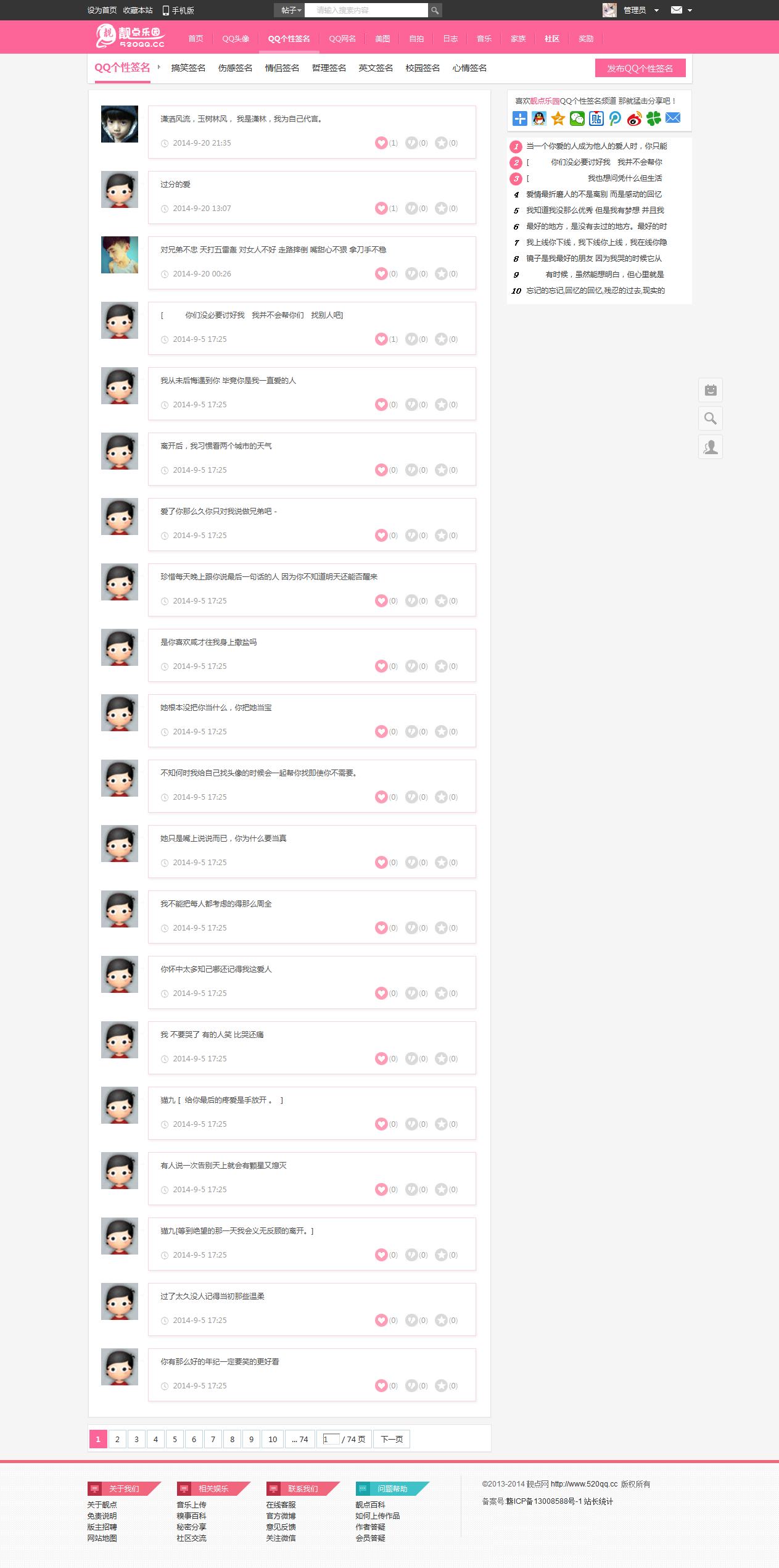Open ranked item 爱情最折磨人的不是离别
Image resolution: width=779 pixels, height=1568 pixels.
593,194
